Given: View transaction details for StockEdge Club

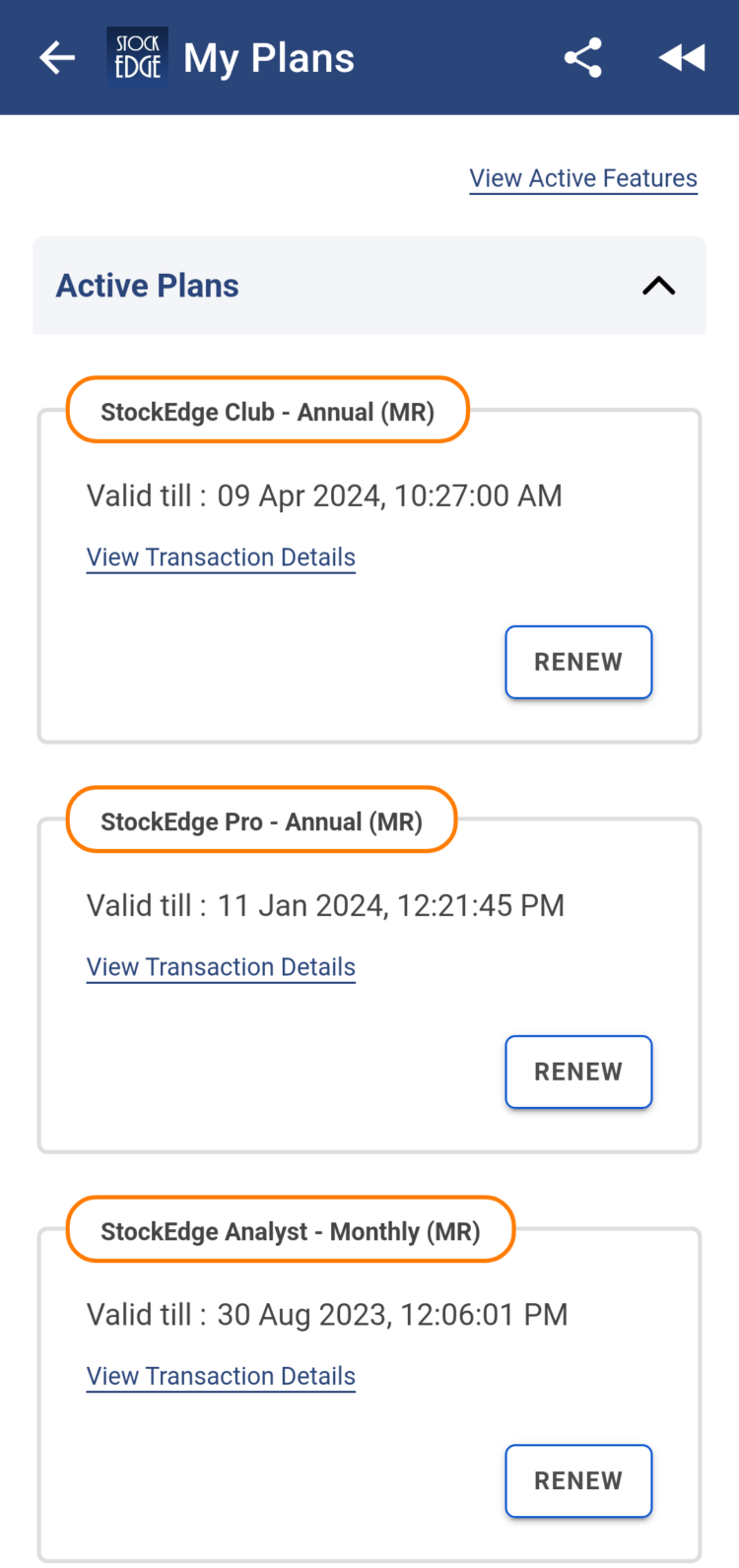Looking at the screenshot, I should (x=220, y=556).
